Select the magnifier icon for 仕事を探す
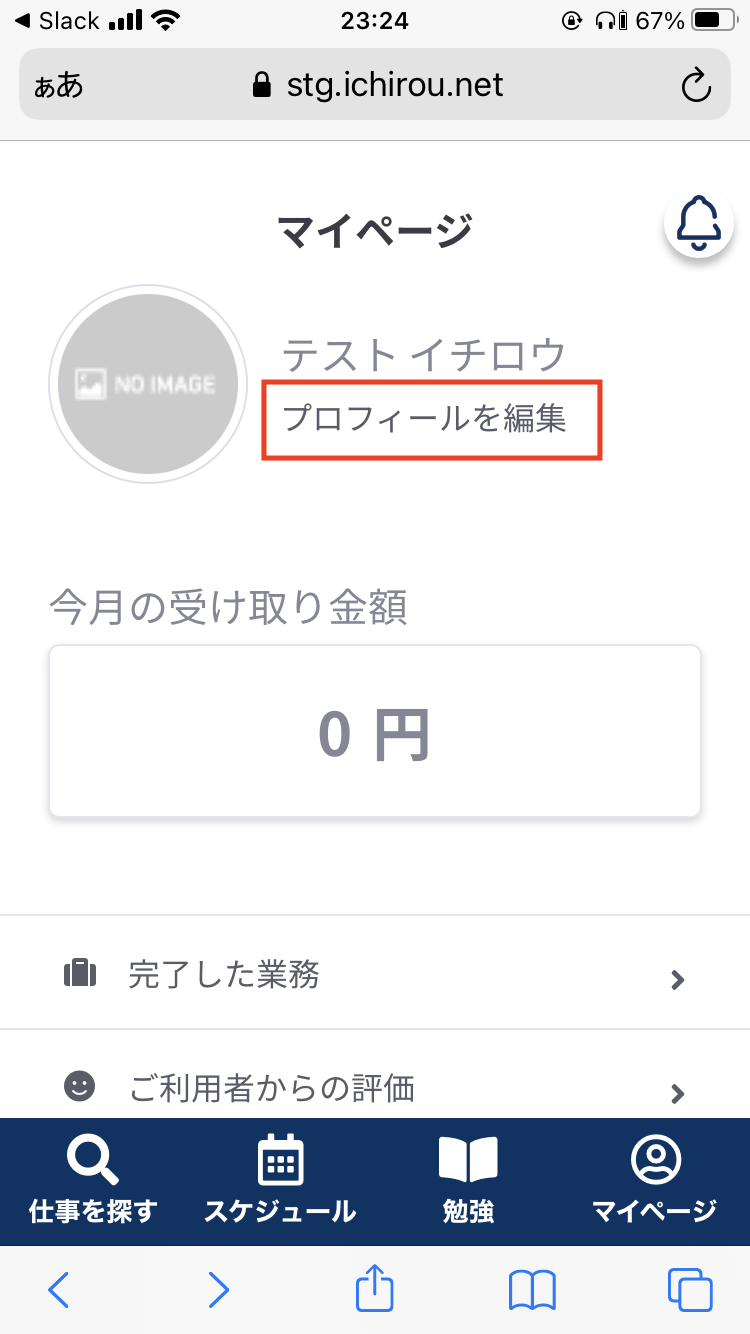The width and height of the screenshot is (750, 1334). coord(92,1160)
